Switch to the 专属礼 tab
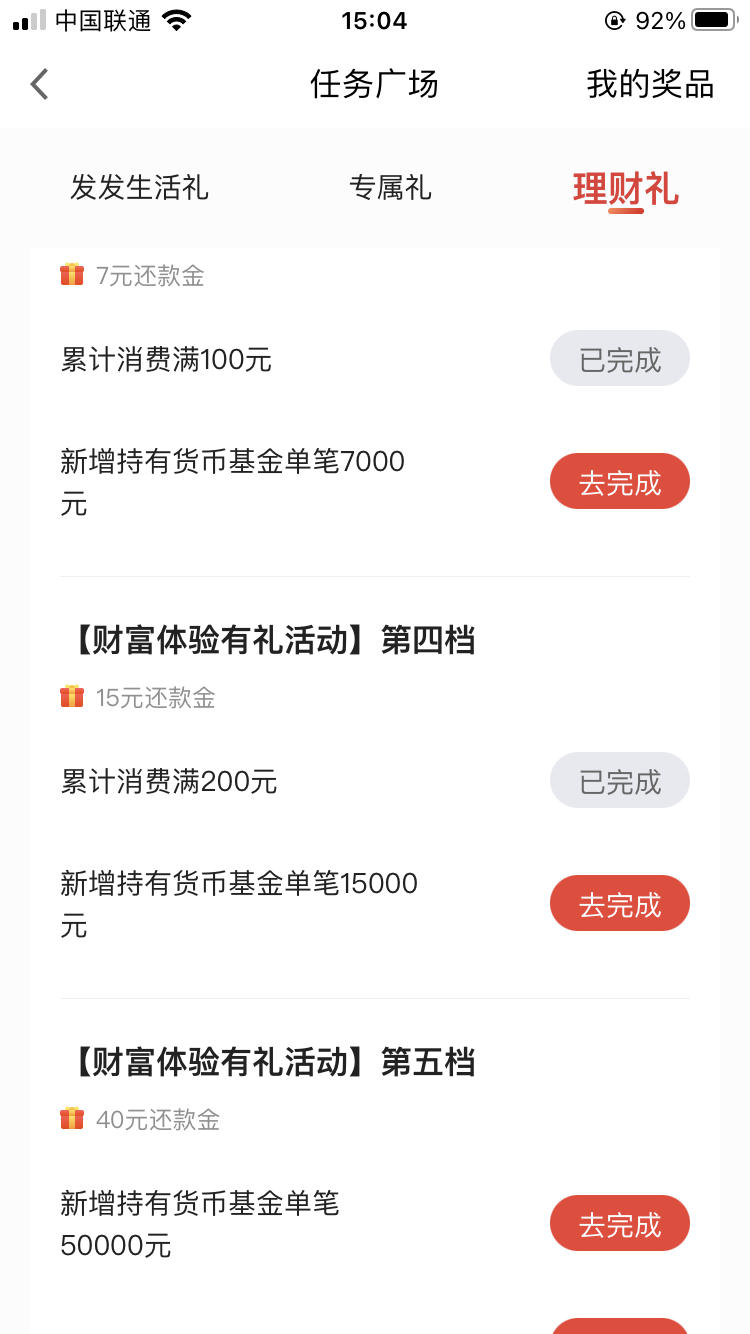 click(x=390, y=187)
